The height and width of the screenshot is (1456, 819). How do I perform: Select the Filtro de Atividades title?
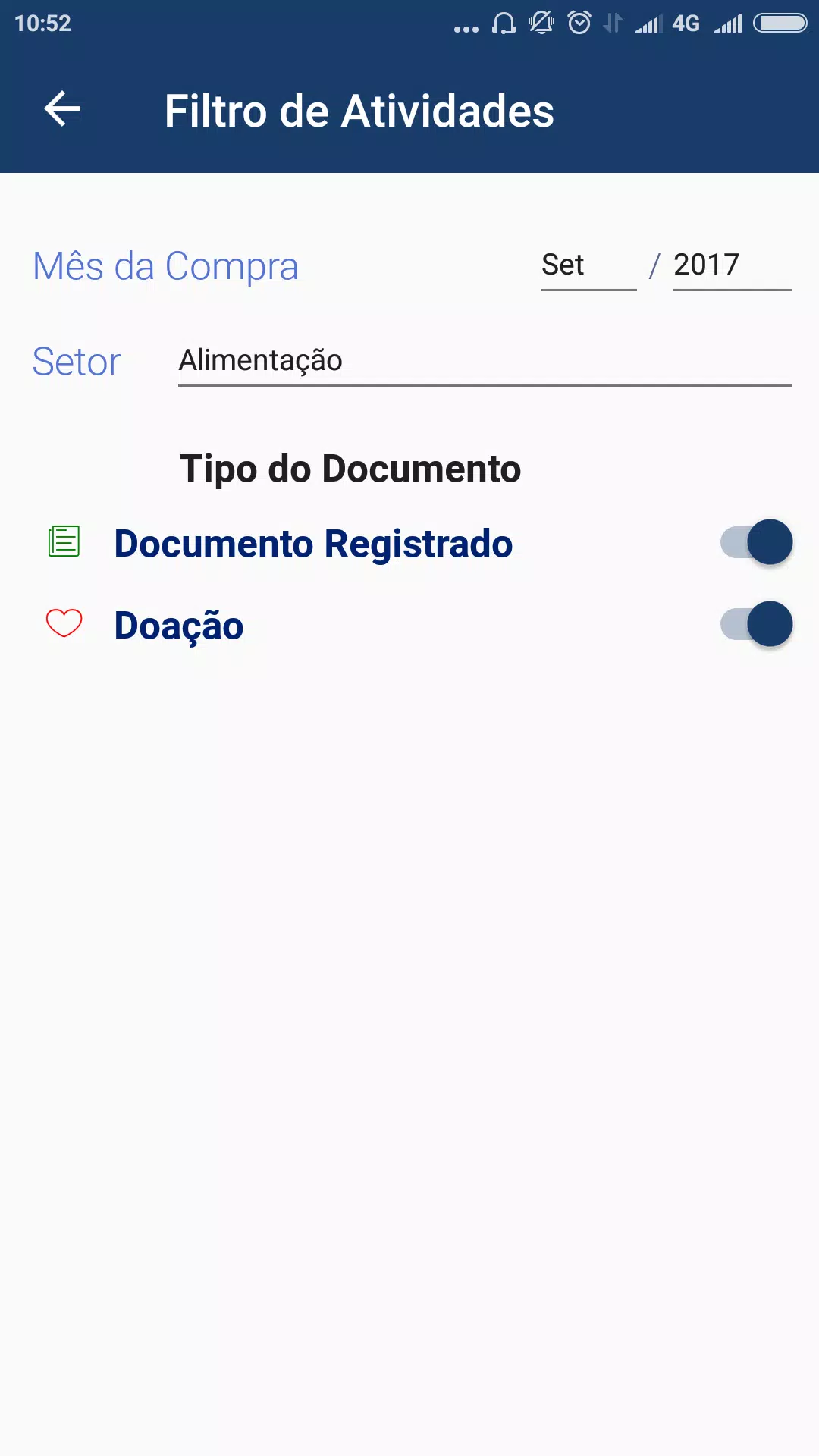click(x=359, y=110)
